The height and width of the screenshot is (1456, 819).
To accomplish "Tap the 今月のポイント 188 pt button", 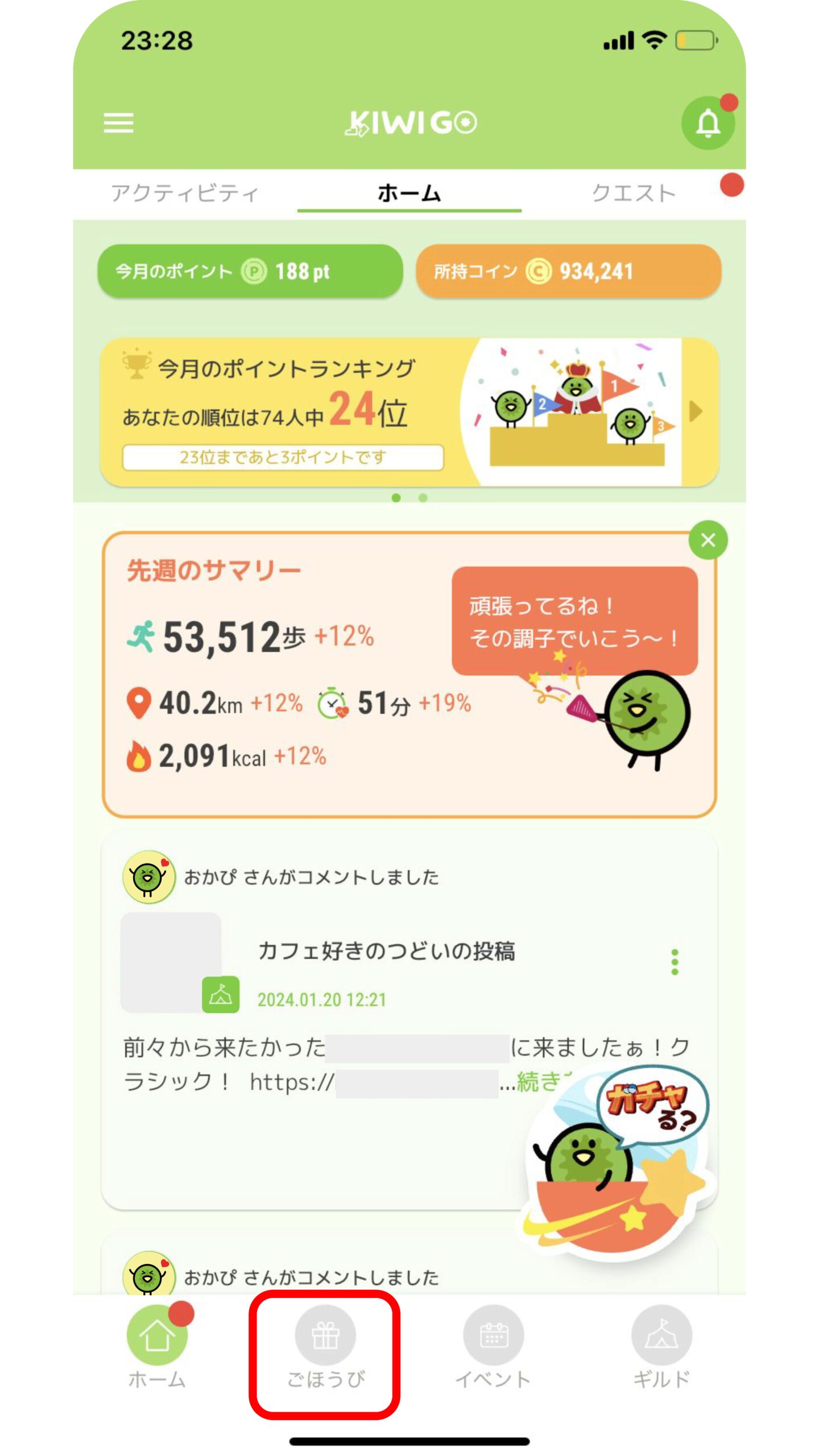I will click(x=250, y=271).
